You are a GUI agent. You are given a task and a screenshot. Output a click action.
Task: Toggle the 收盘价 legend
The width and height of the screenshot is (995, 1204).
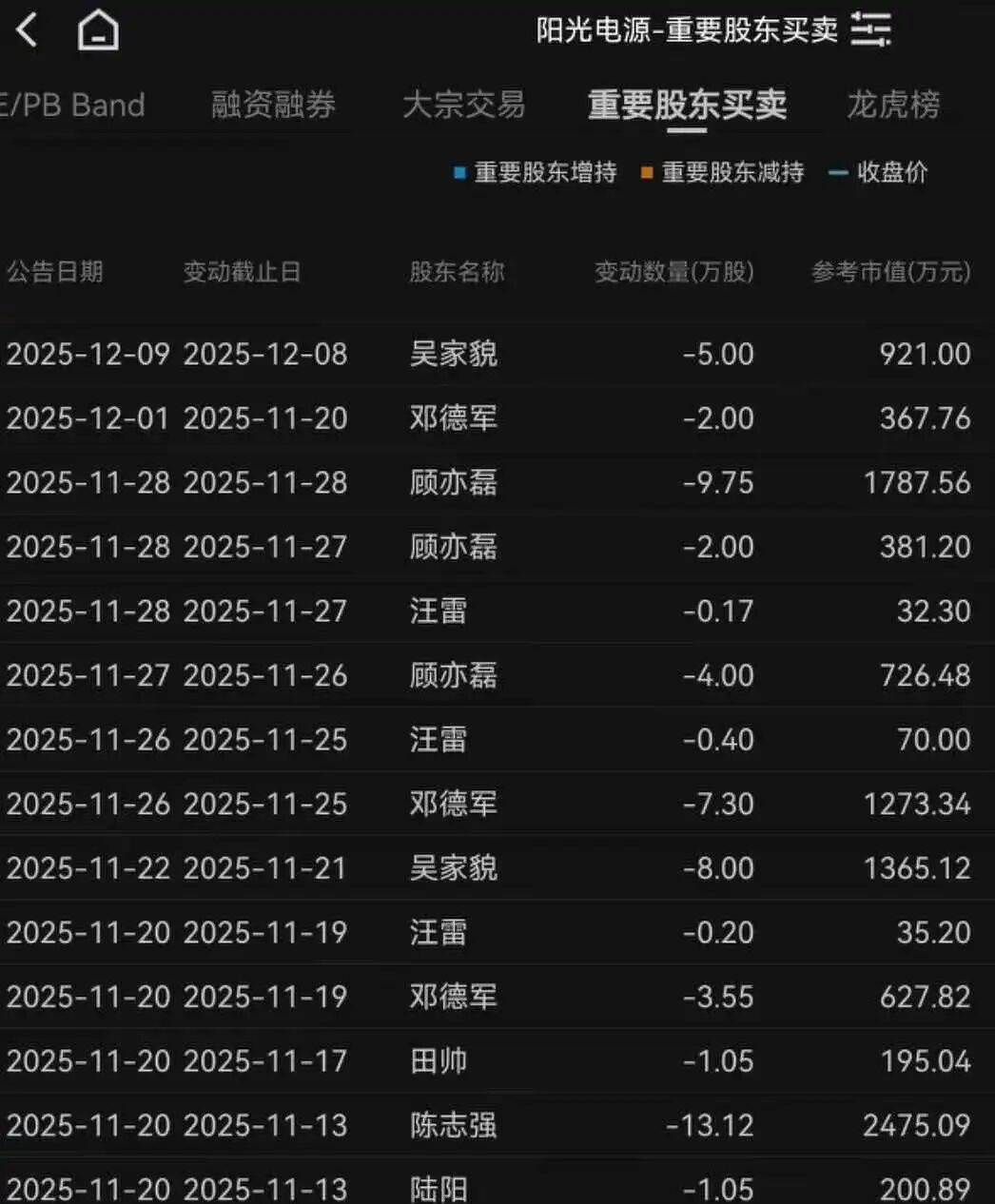879,172
